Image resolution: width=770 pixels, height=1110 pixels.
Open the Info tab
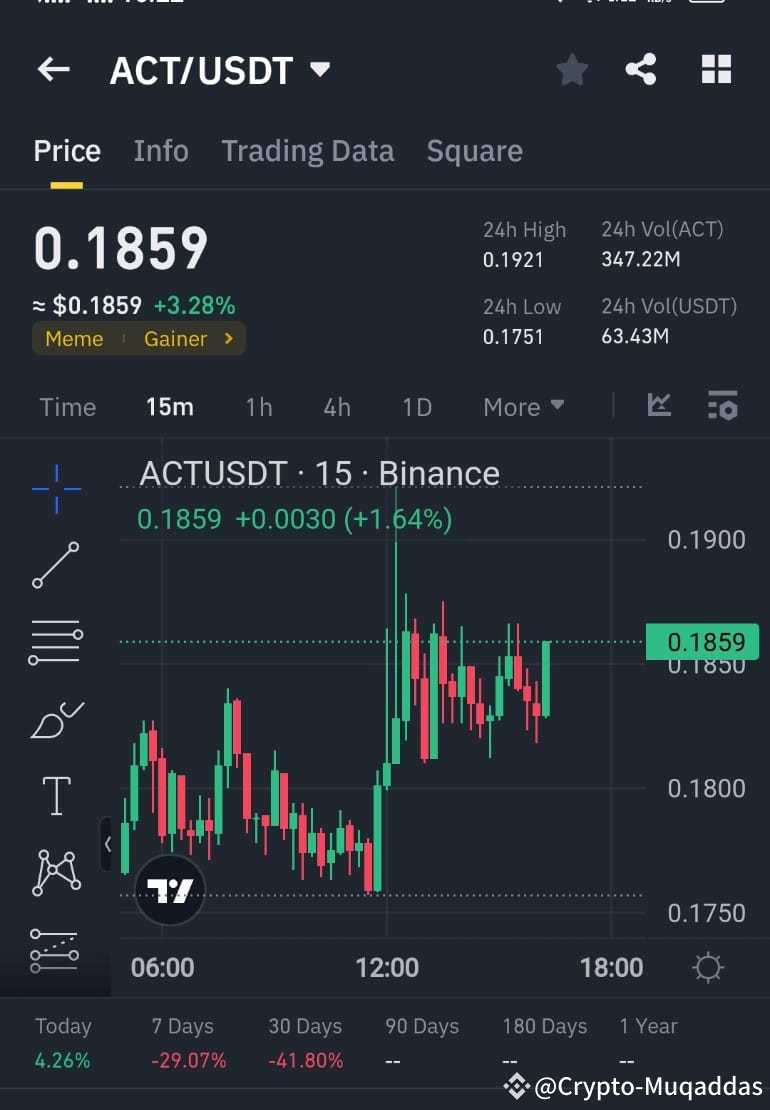pos(161,150)
